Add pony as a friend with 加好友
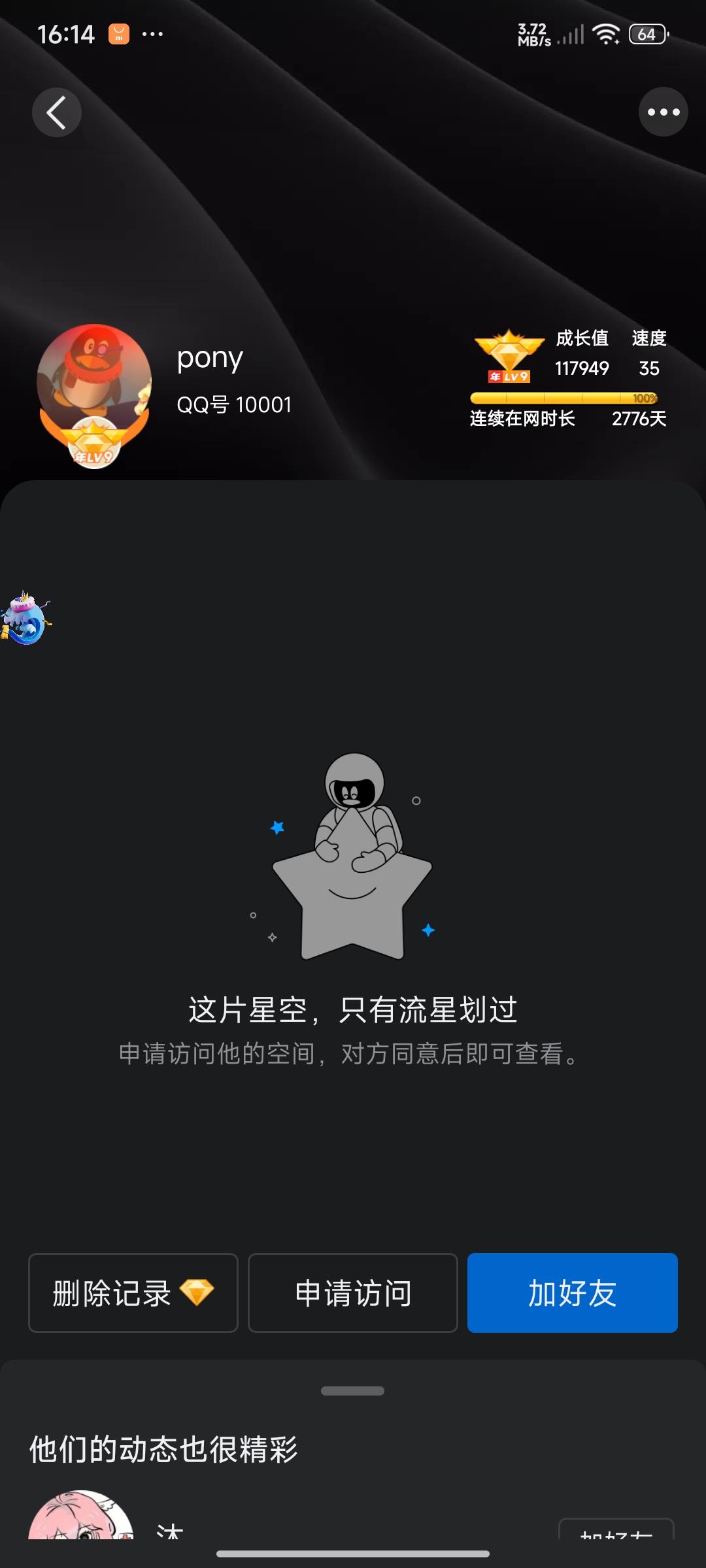 point(573,1292)
